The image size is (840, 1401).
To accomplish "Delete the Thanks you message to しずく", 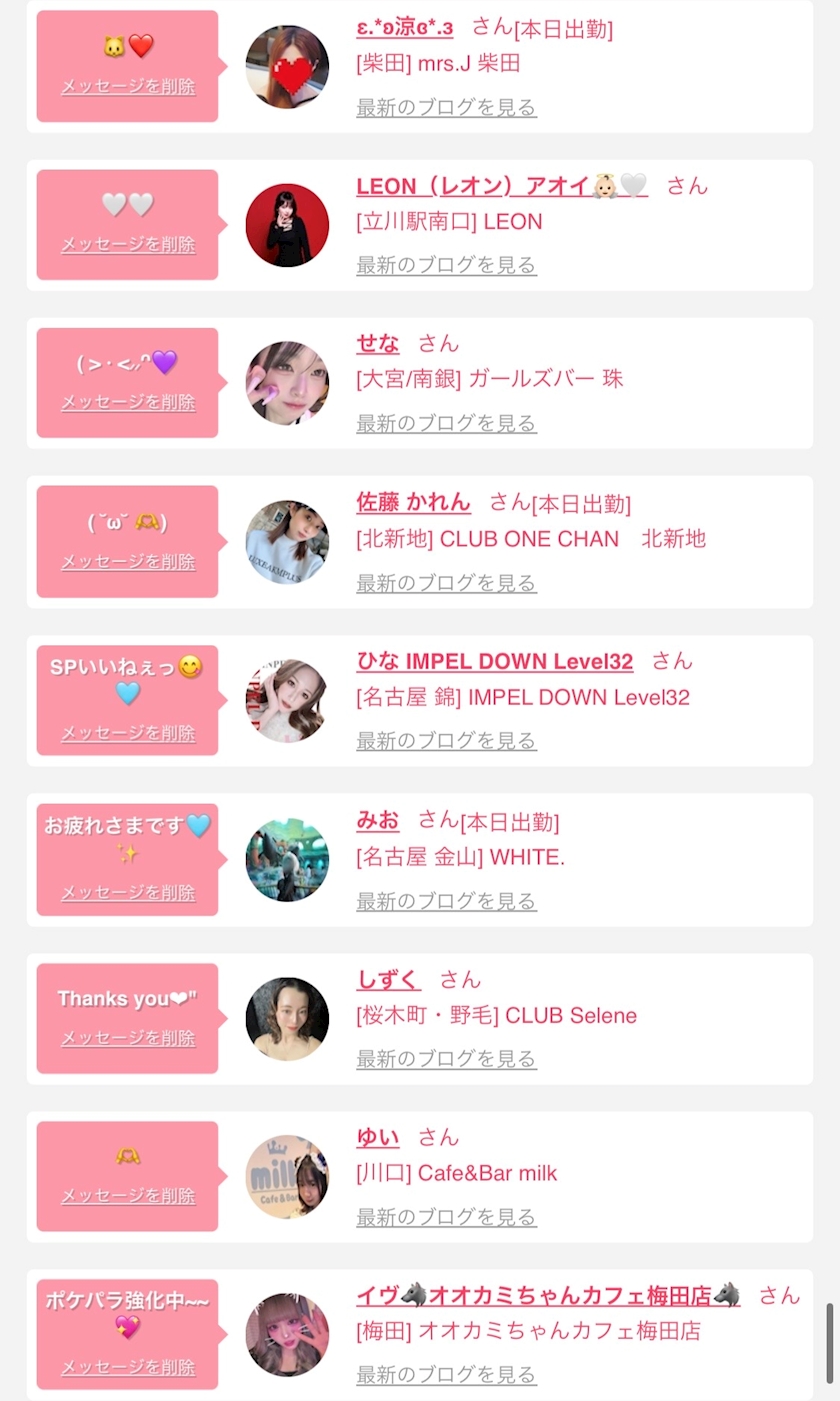I will point(128,1038).
